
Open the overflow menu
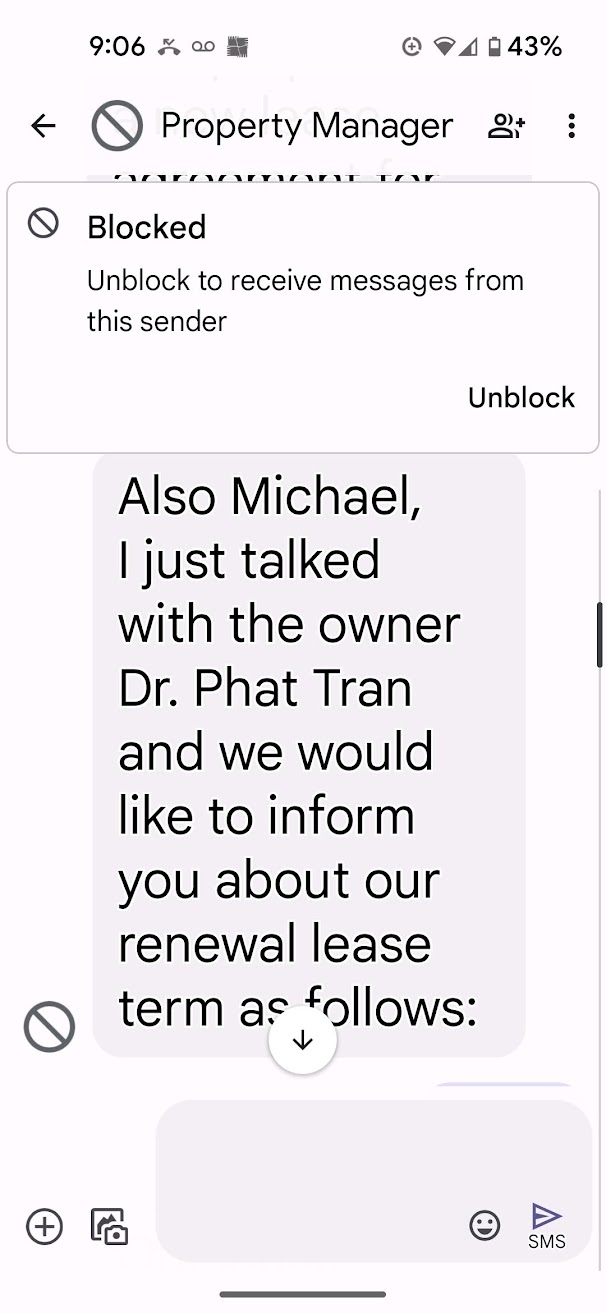[571, 126]
